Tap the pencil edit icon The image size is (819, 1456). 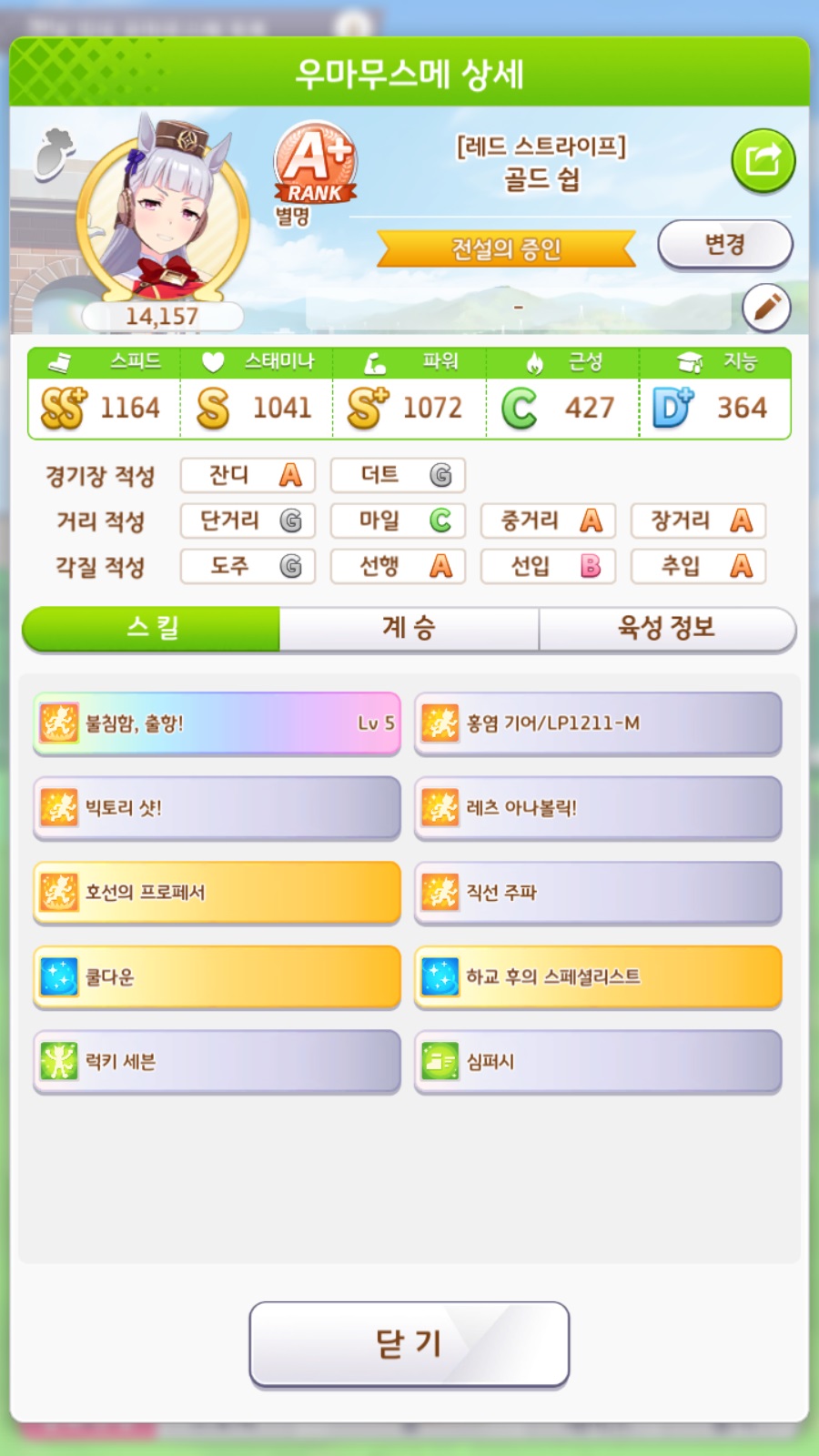(766, 308)
